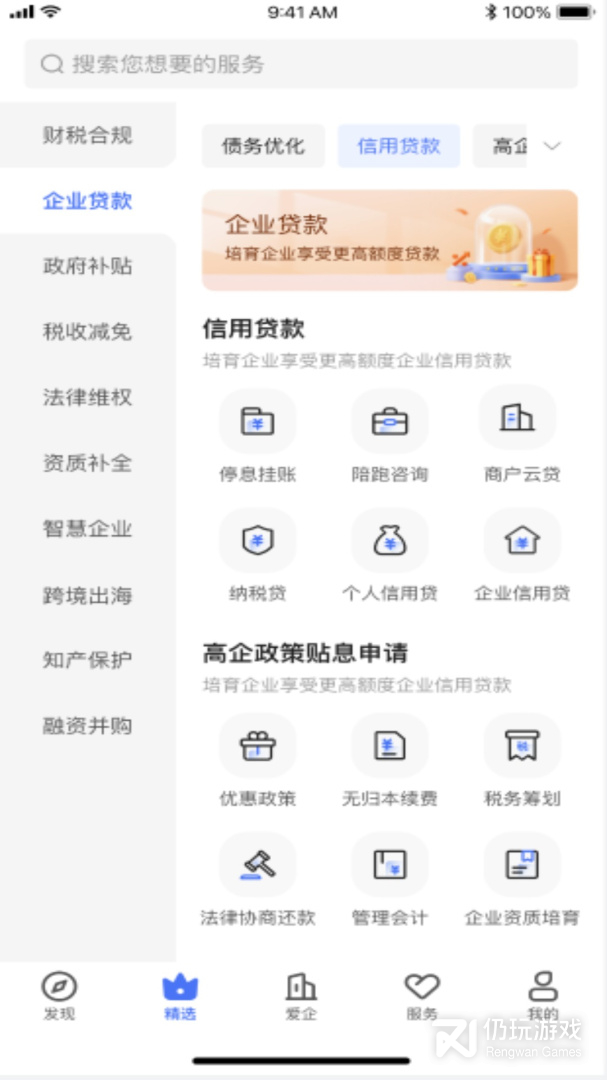This screenshot has height=1080, width=607.
Task: Open 跨境出海 in the sidebar
Action: (87, 595)
